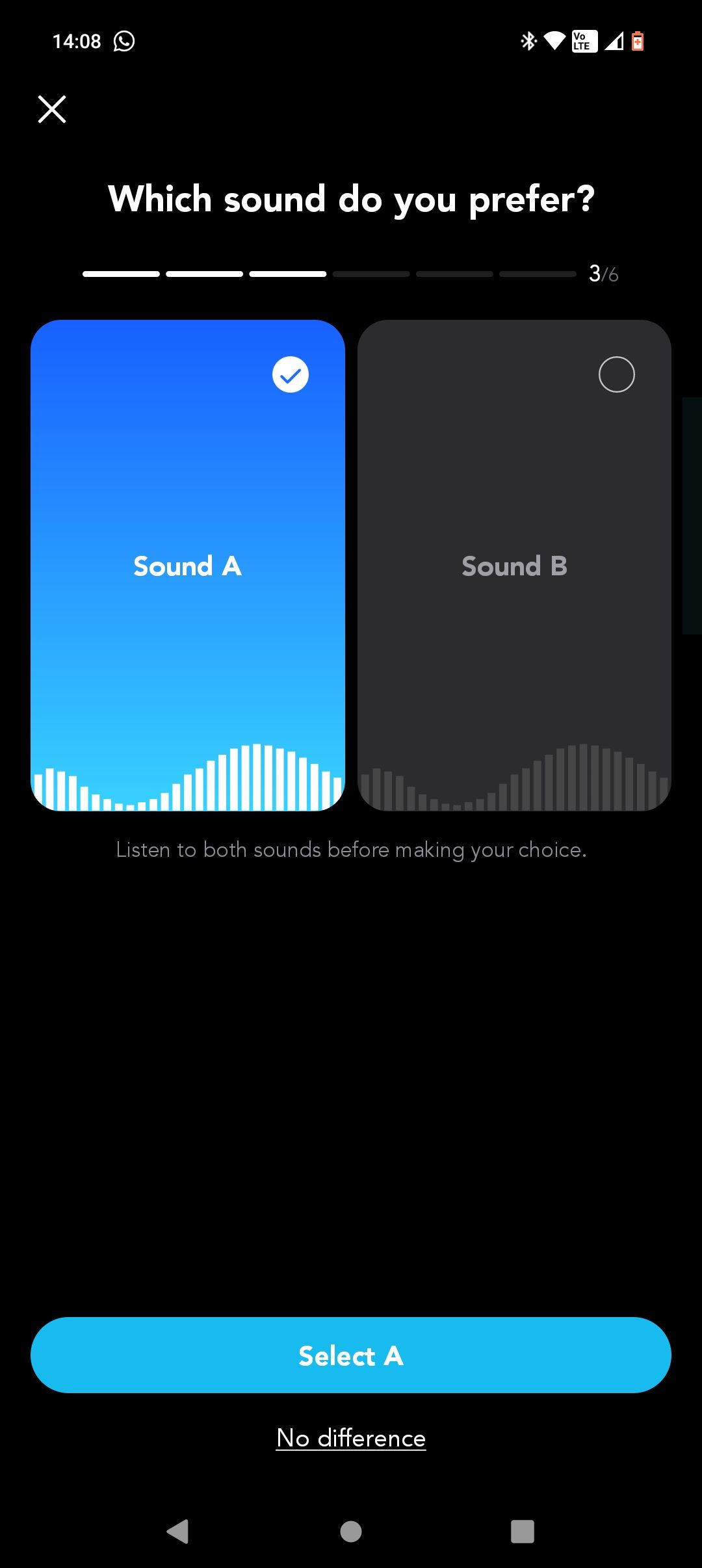
Task: Tap the checkmark on Sound A
Action: click(x=290, y=374)
